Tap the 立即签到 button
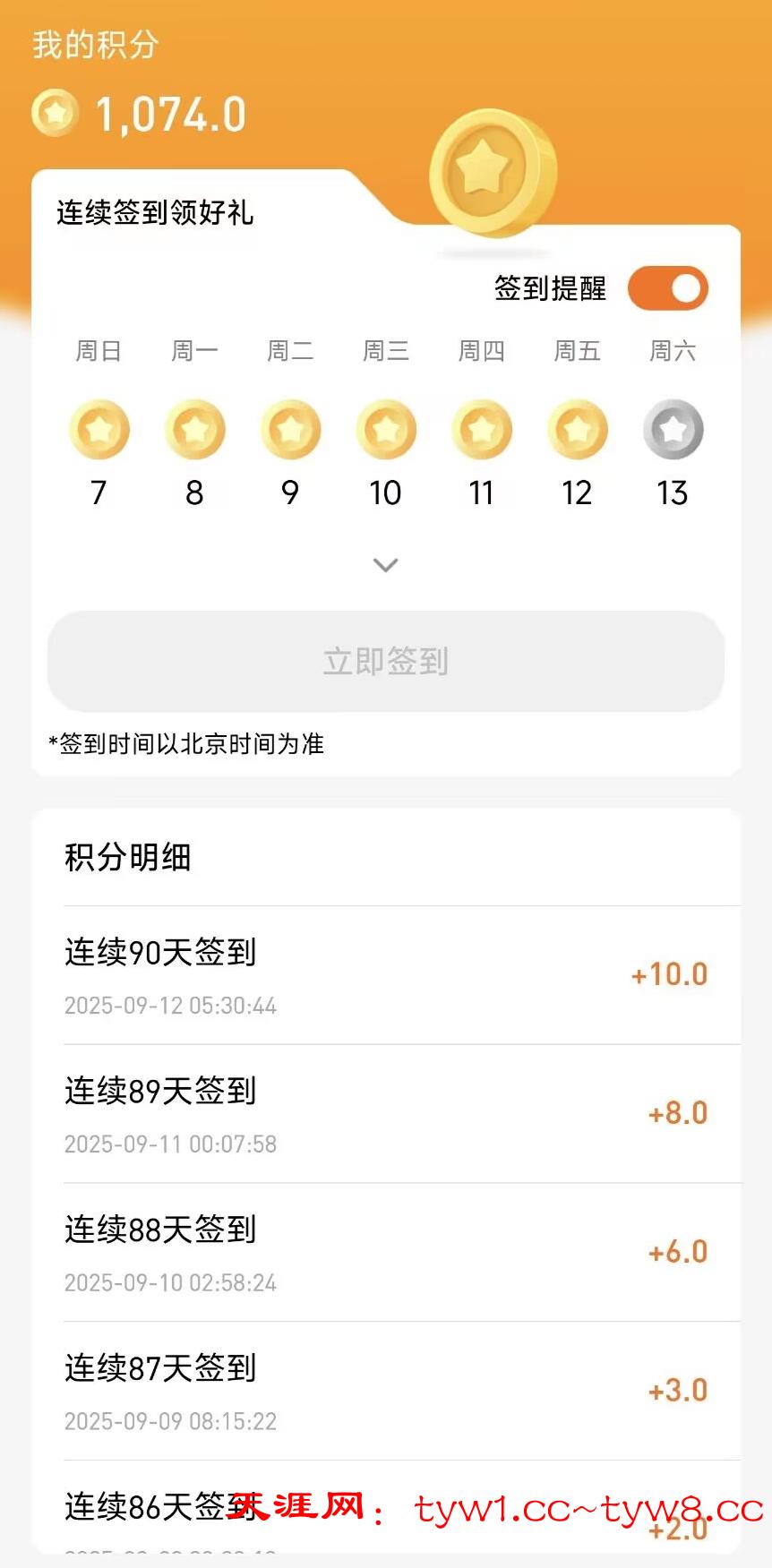 pos(385,662)
